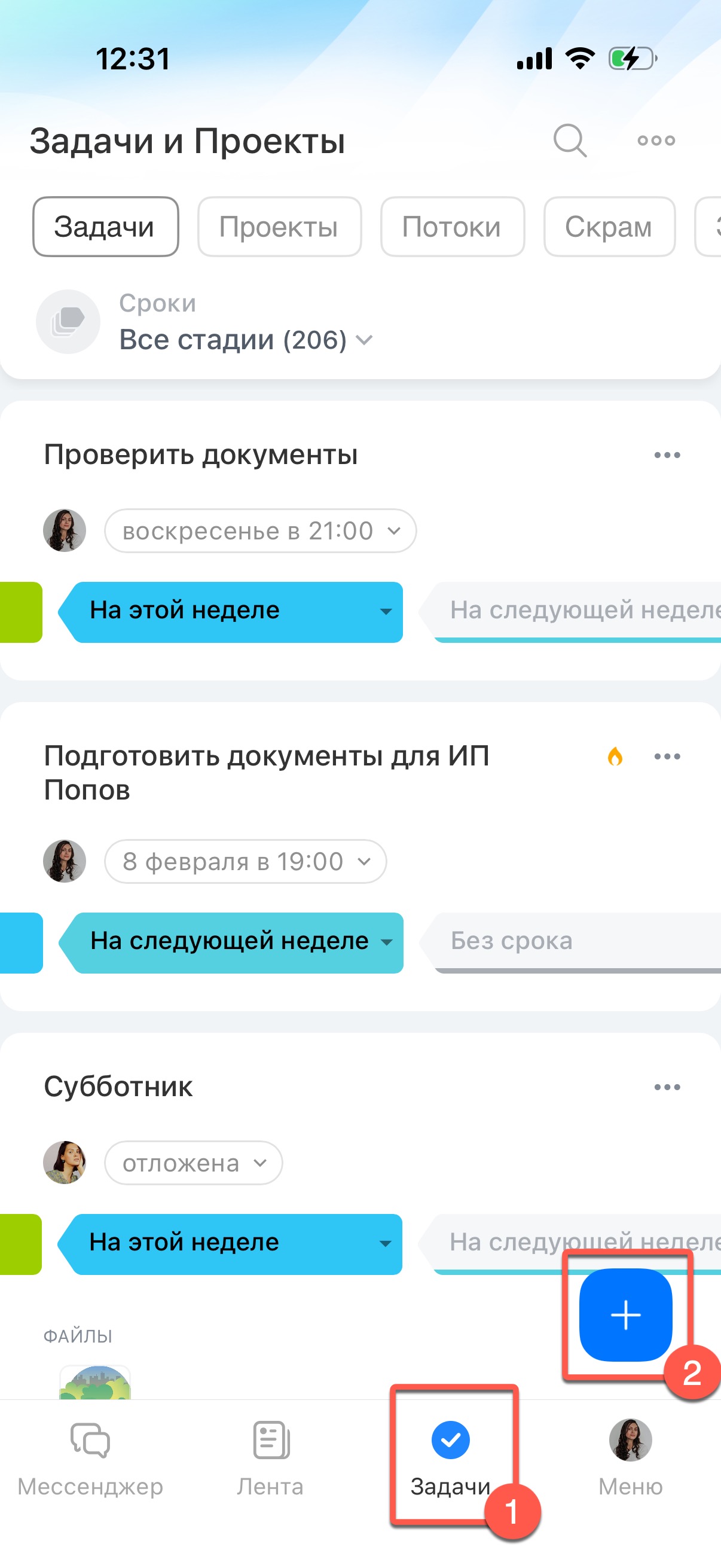
Task: Open options for the Проверить документы task
Action: (667, 454)
